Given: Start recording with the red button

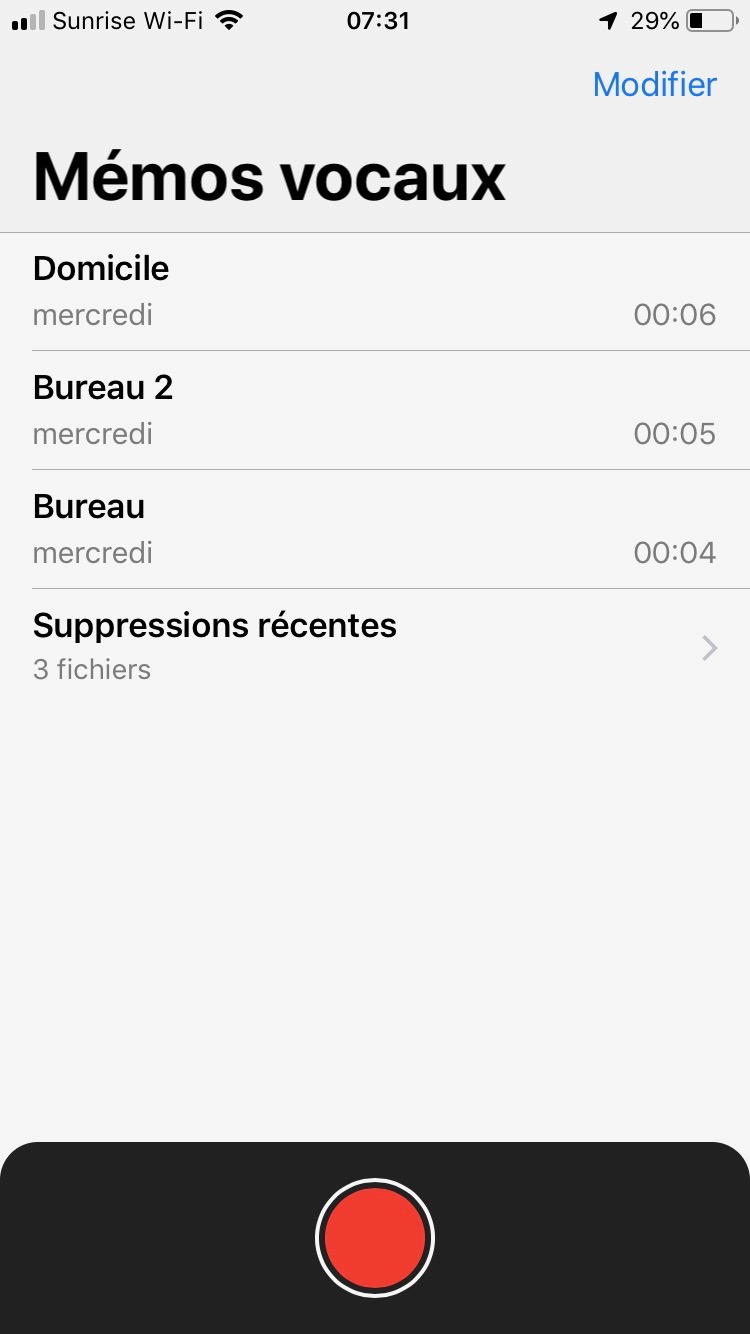Looking at the screenshot, I should coord(375,1238).
